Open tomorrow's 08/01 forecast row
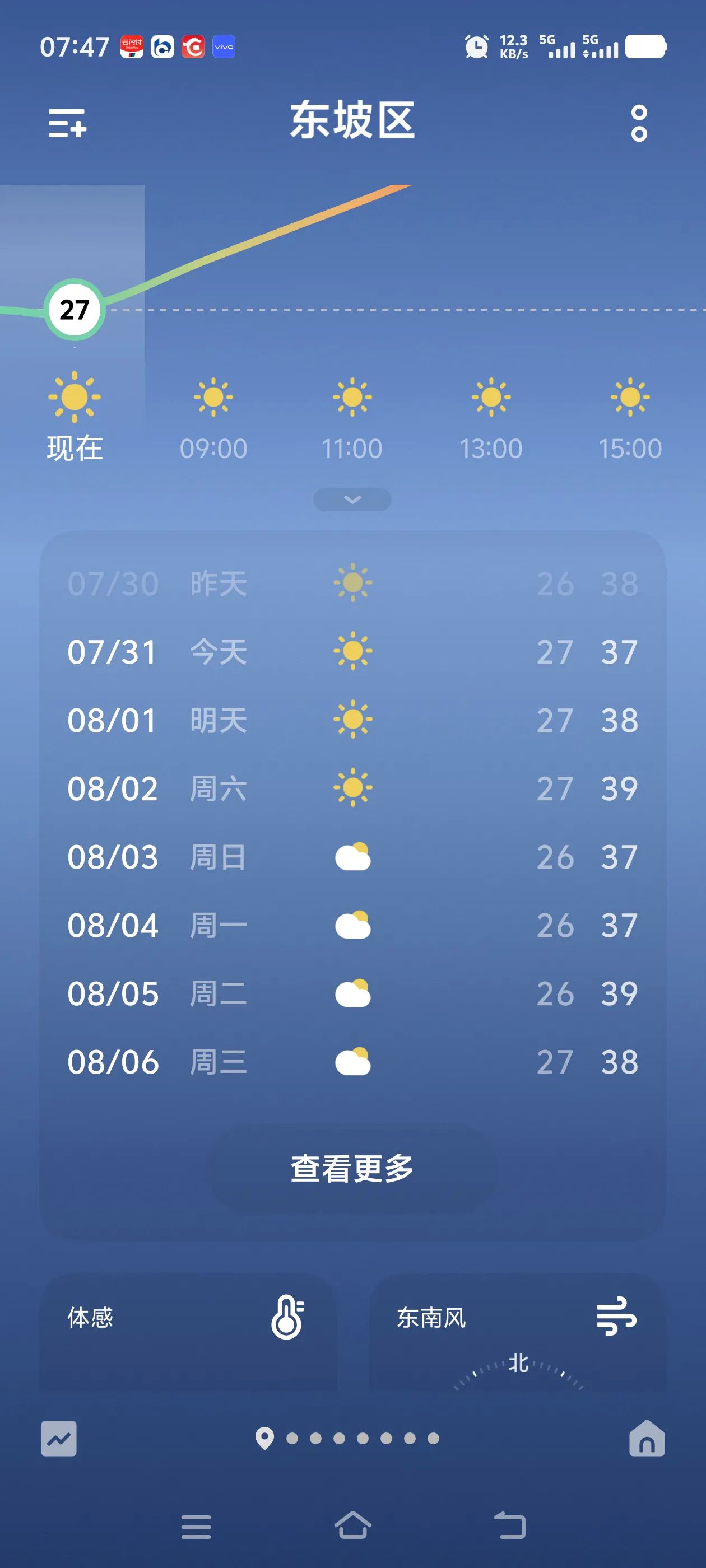The image size is (706, 1568). [x=352, y=720]
